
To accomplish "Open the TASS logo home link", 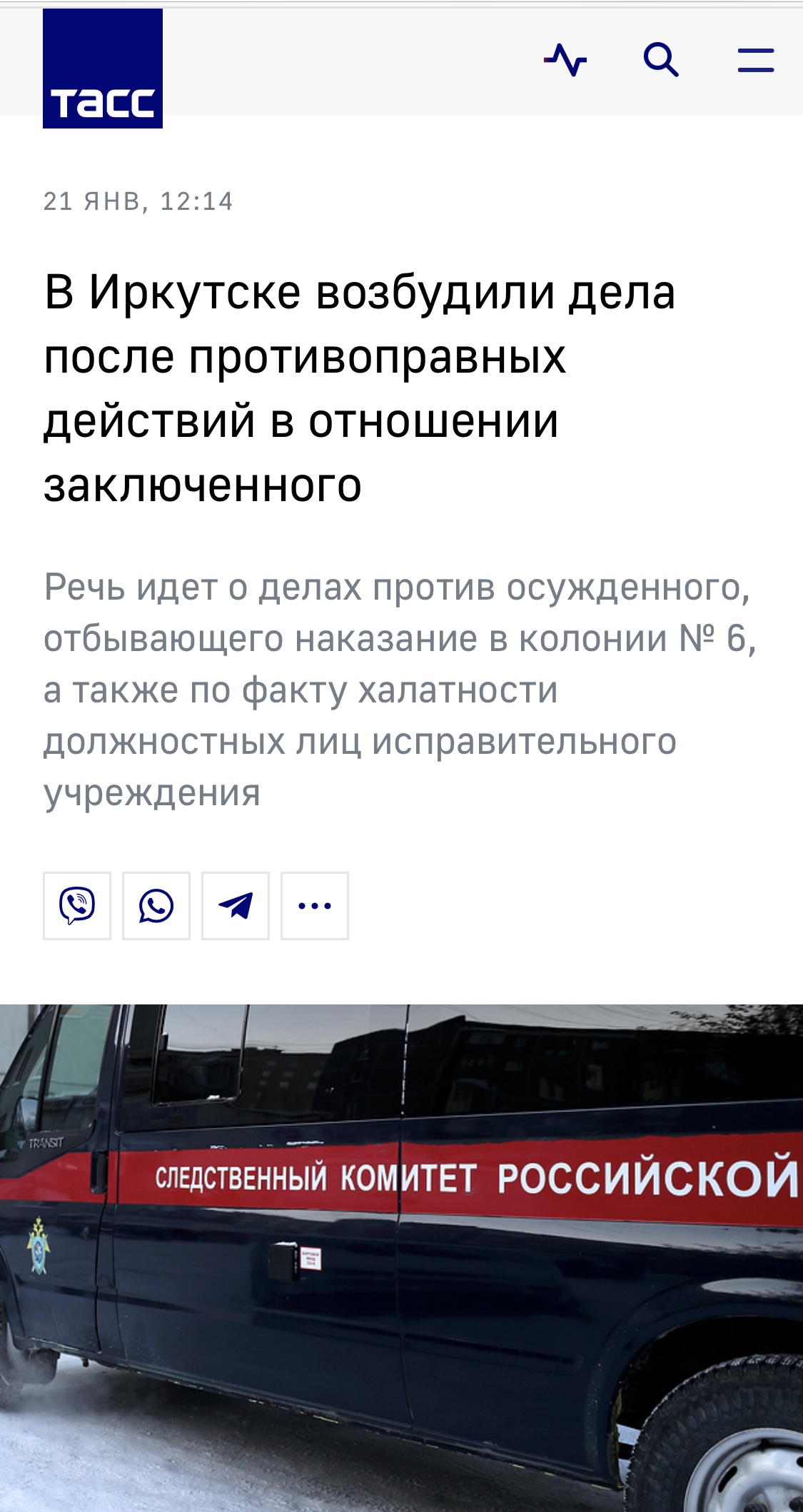I will pos(103,69).
